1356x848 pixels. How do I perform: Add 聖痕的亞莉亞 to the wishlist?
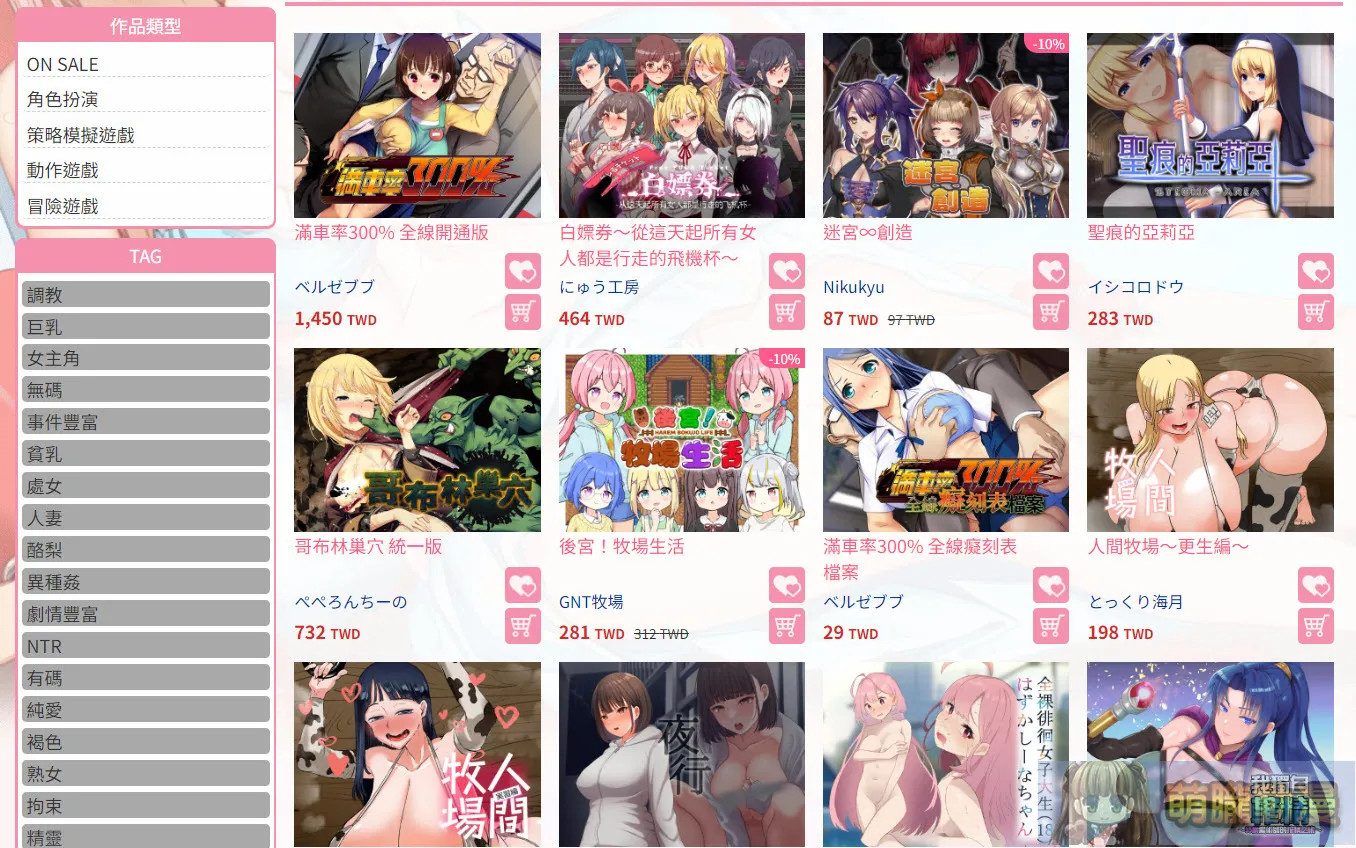point(1315,271)
